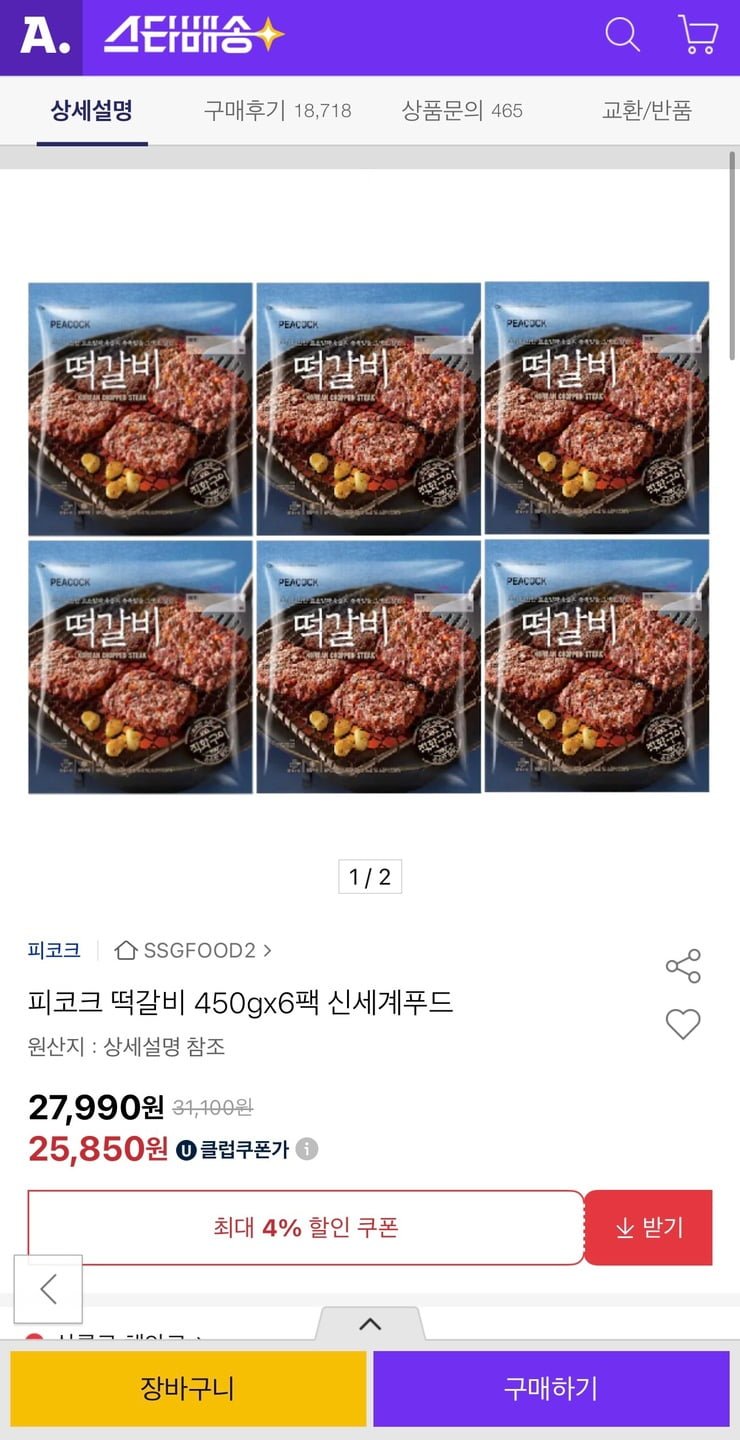Share this product
The width and height of the screenshot is (740, 1440).
(683, 966)
